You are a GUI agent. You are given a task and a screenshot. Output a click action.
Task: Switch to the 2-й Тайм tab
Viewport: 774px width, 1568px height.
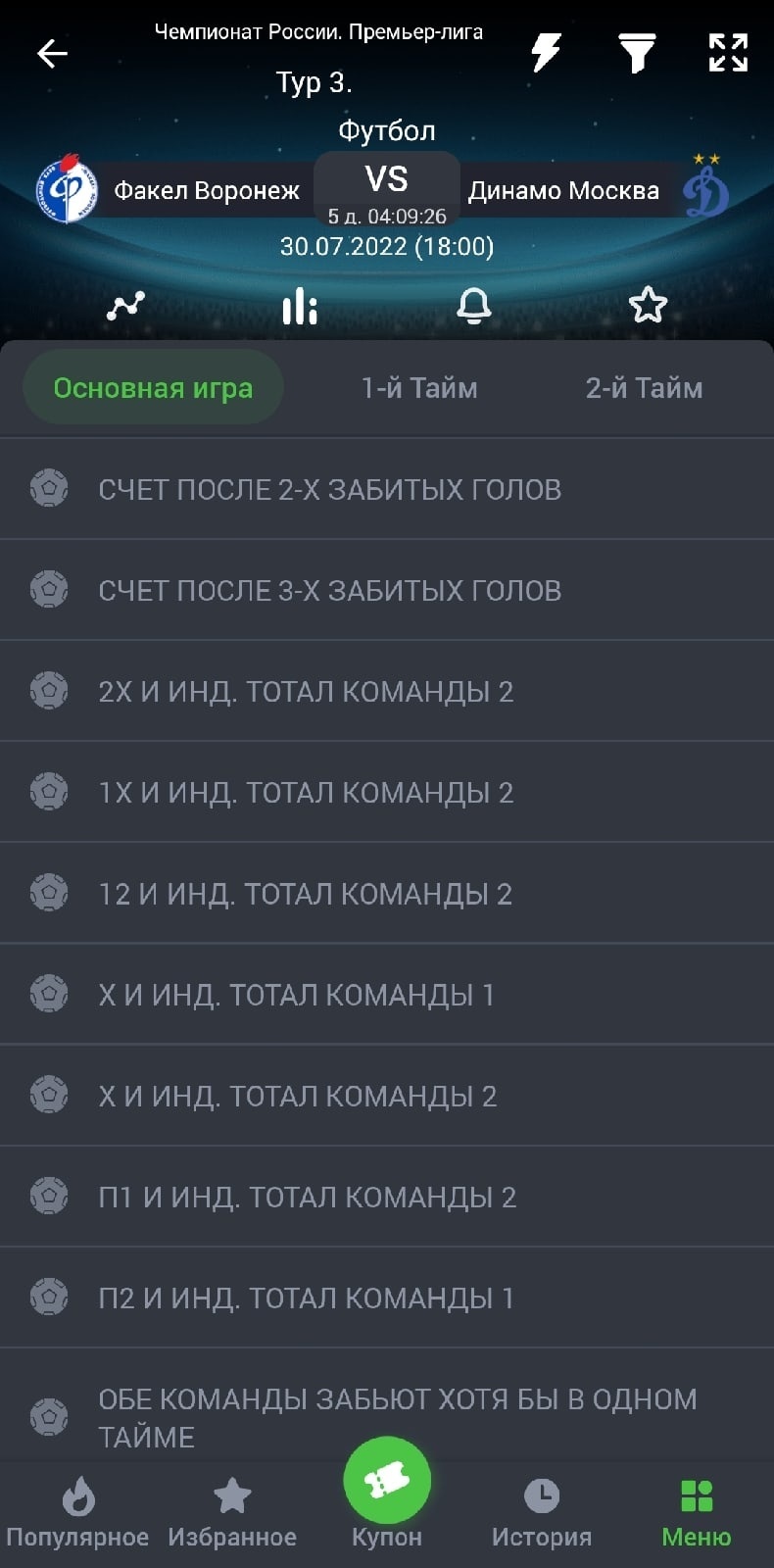(x=644, y=388)
